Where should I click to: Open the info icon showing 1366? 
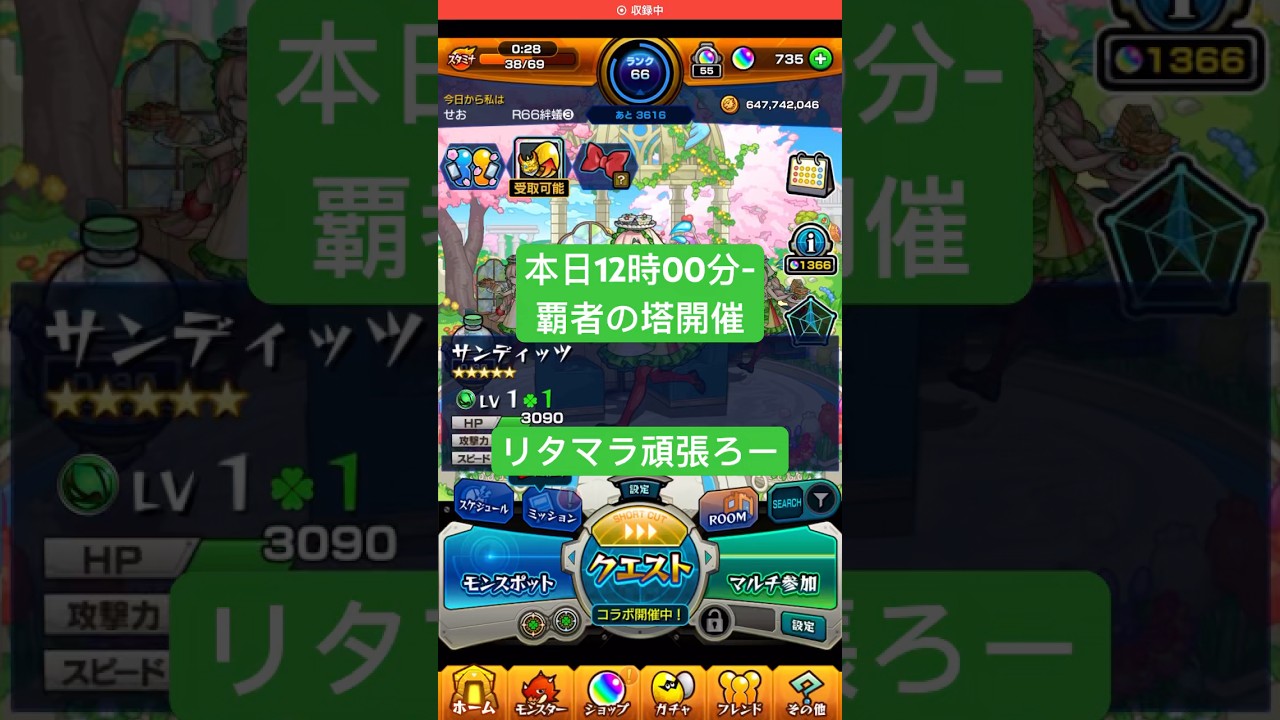[810, 249]
